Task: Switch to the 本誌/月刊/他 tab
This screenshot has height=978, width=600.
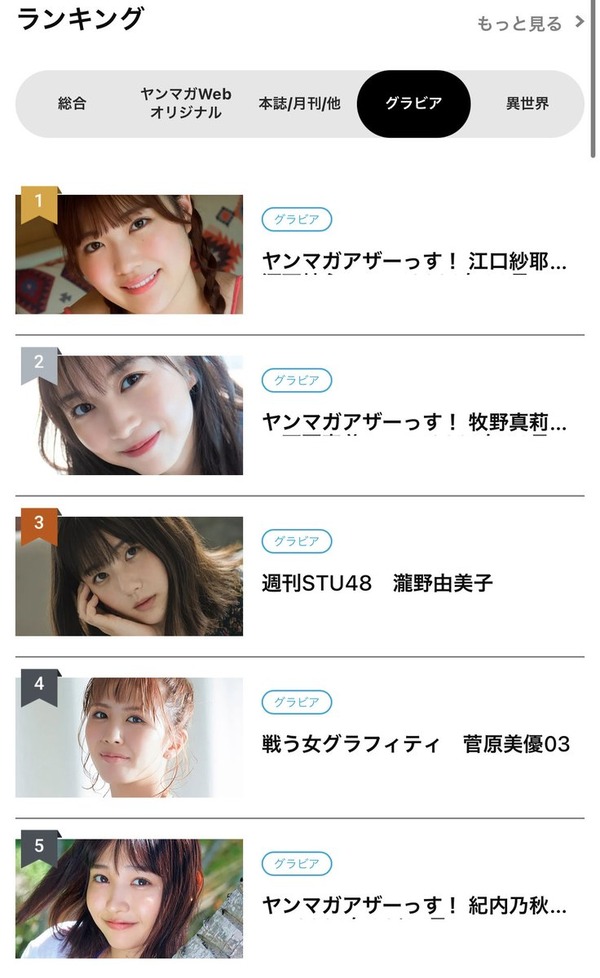Action: coord(299,104)
